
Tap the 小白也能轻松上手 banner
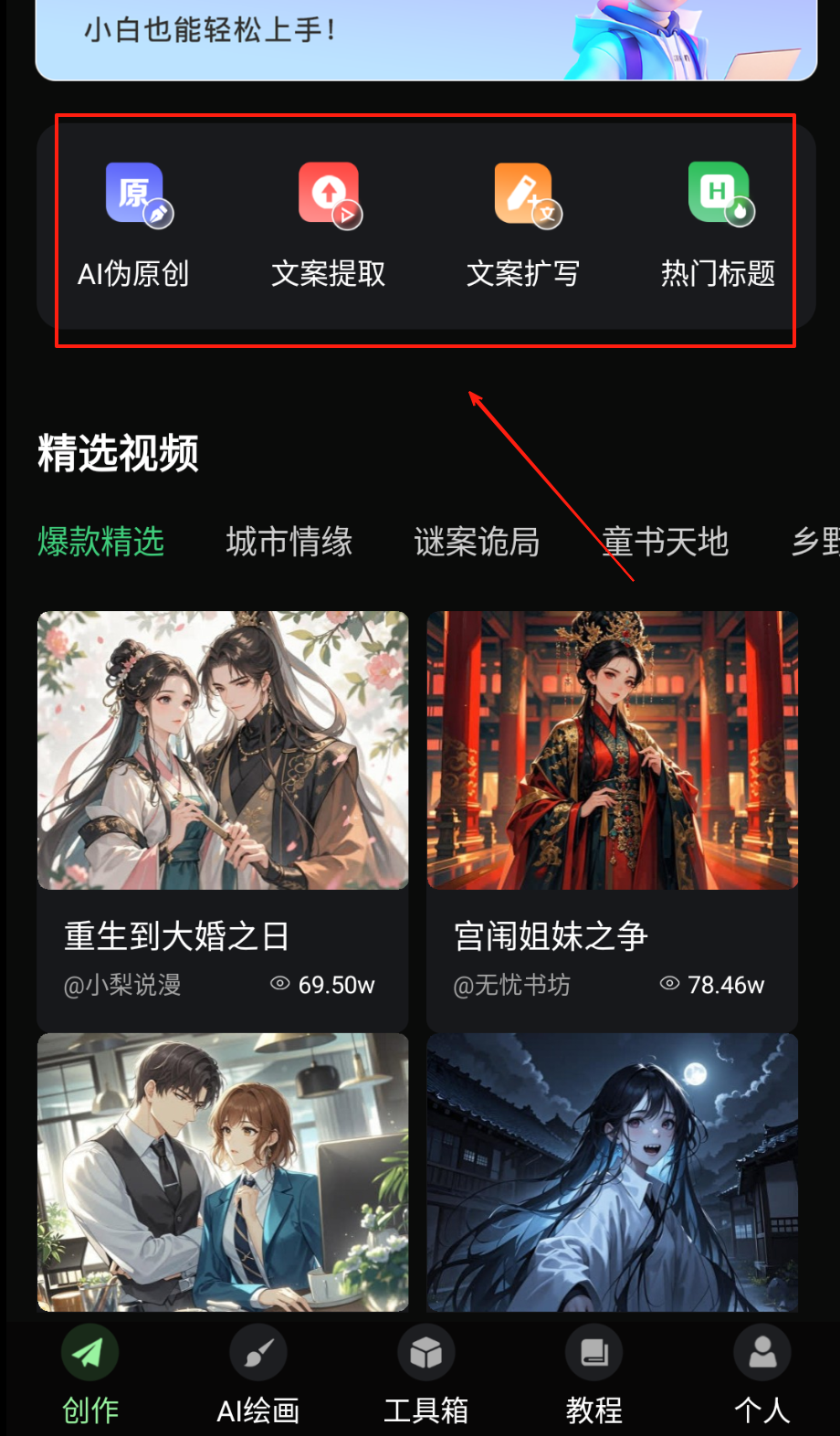(x=425, y=38)
